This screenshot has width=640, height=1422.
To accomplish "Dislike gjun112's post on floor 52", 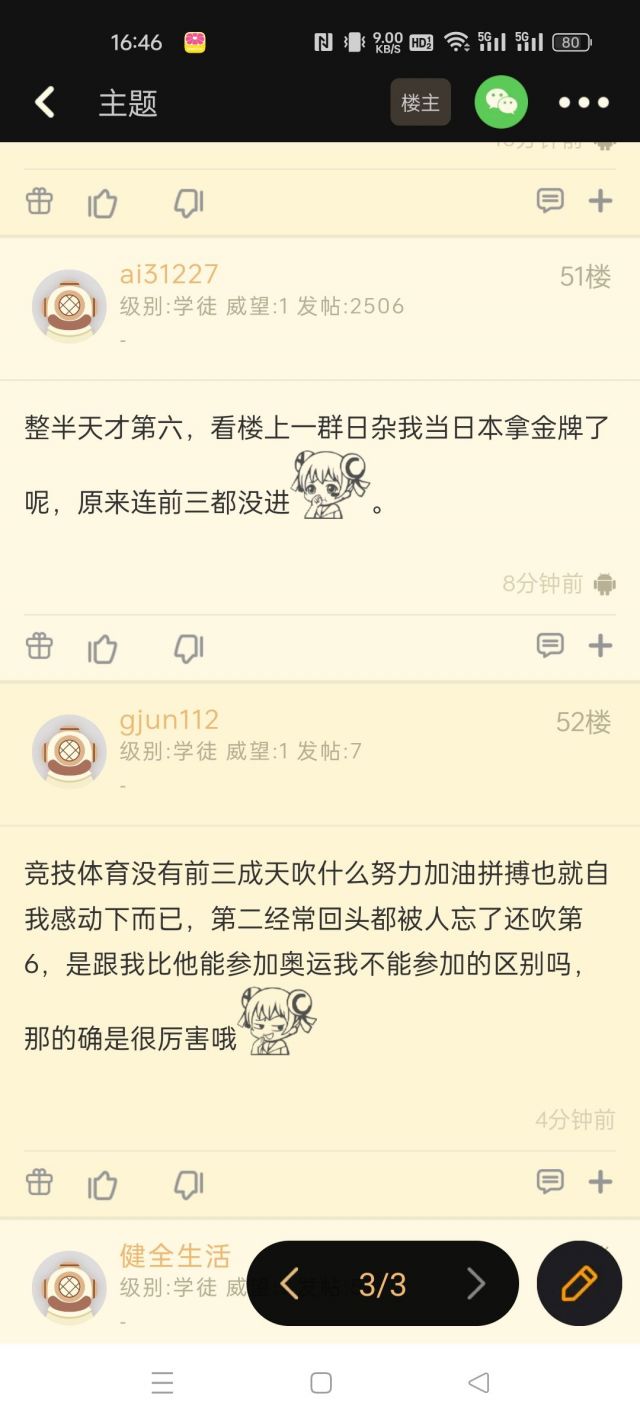I will 188,1184.
